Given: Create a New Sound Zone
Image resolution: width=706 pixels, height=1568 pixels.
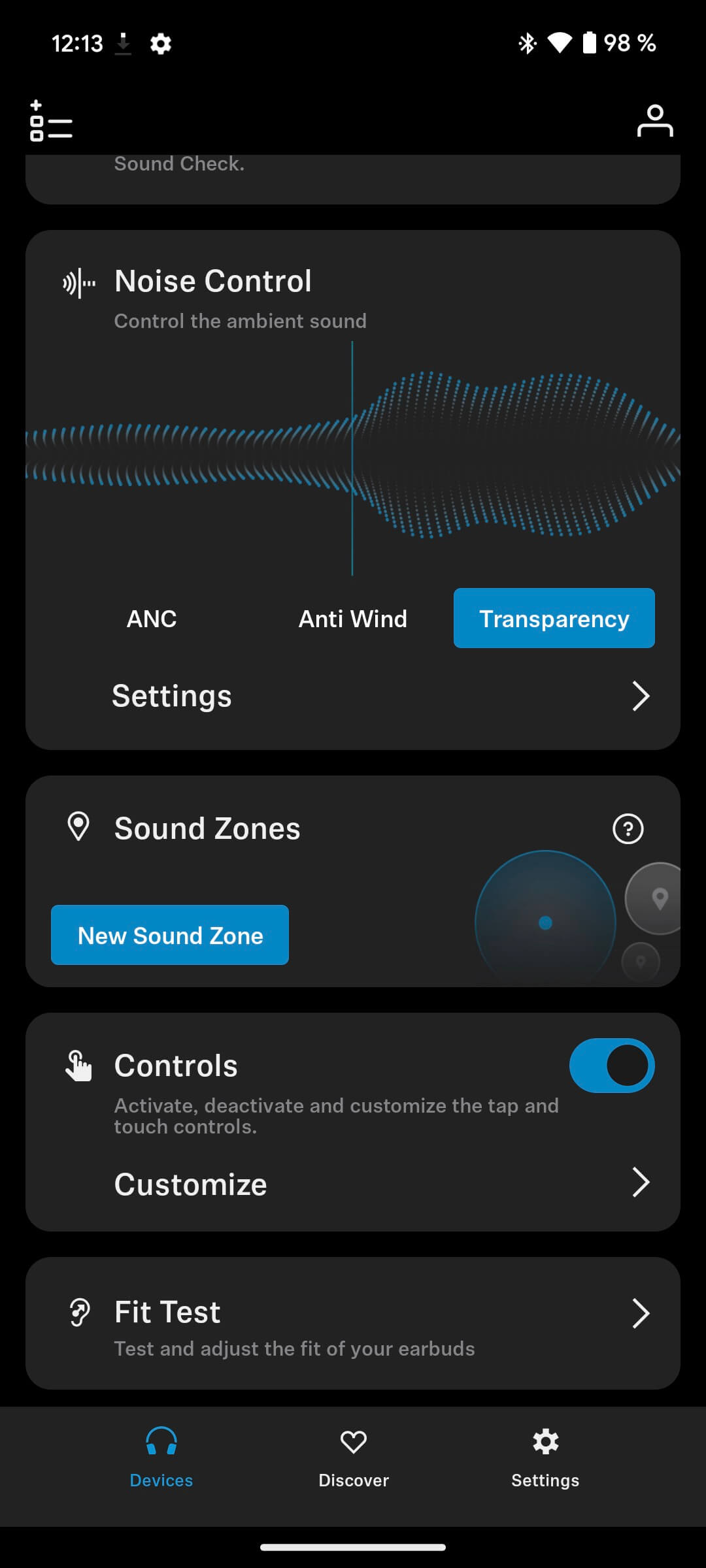Looking at the screenshot, I should click(170, 935).
